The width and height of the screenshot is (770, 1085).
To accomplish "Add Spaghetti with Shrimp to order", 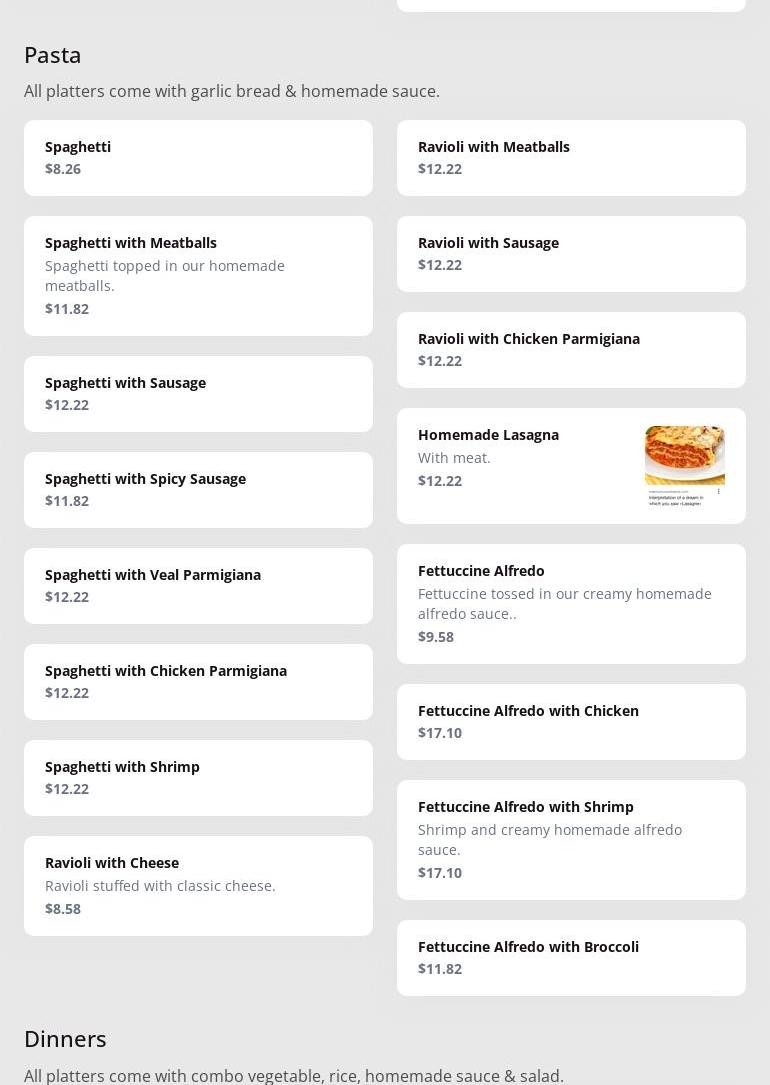I will [x=198, y=778].
